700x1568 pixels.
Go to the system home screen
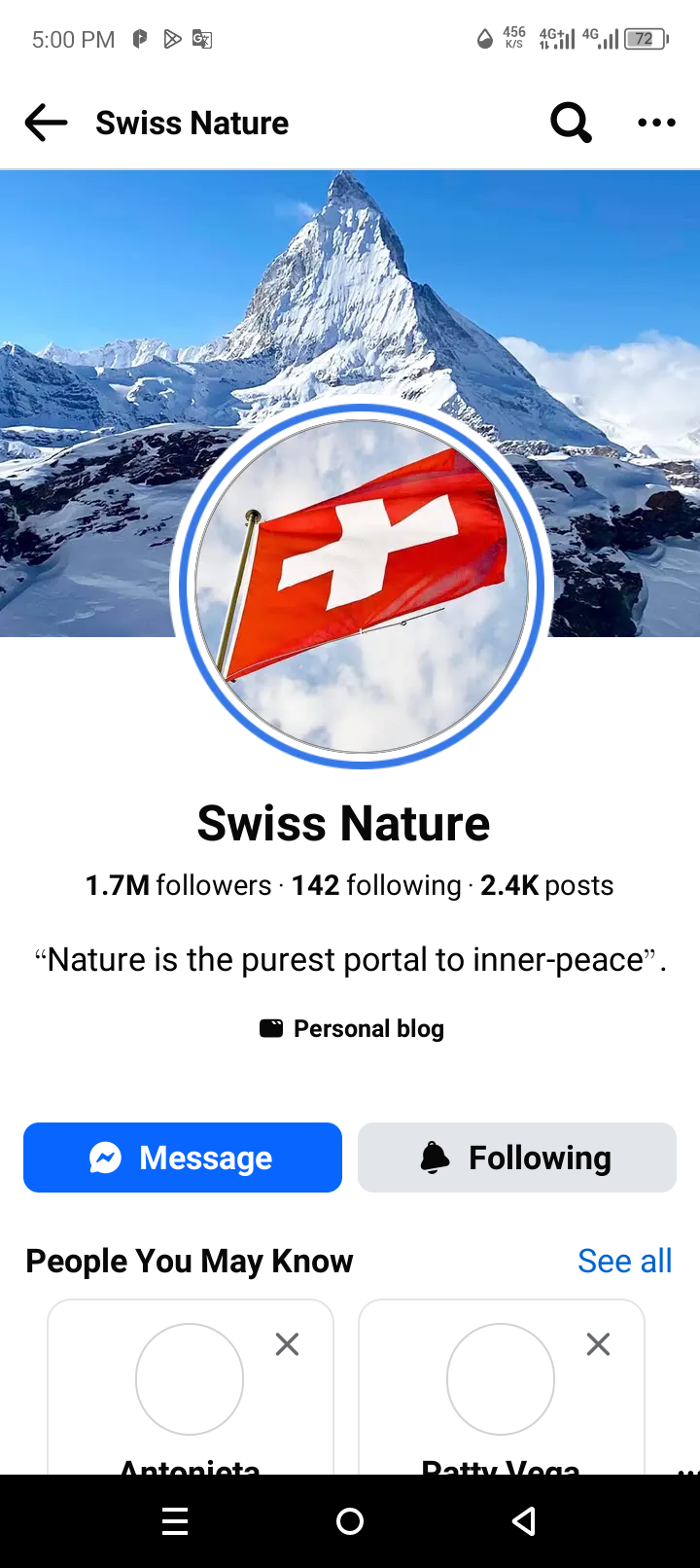350,1521
